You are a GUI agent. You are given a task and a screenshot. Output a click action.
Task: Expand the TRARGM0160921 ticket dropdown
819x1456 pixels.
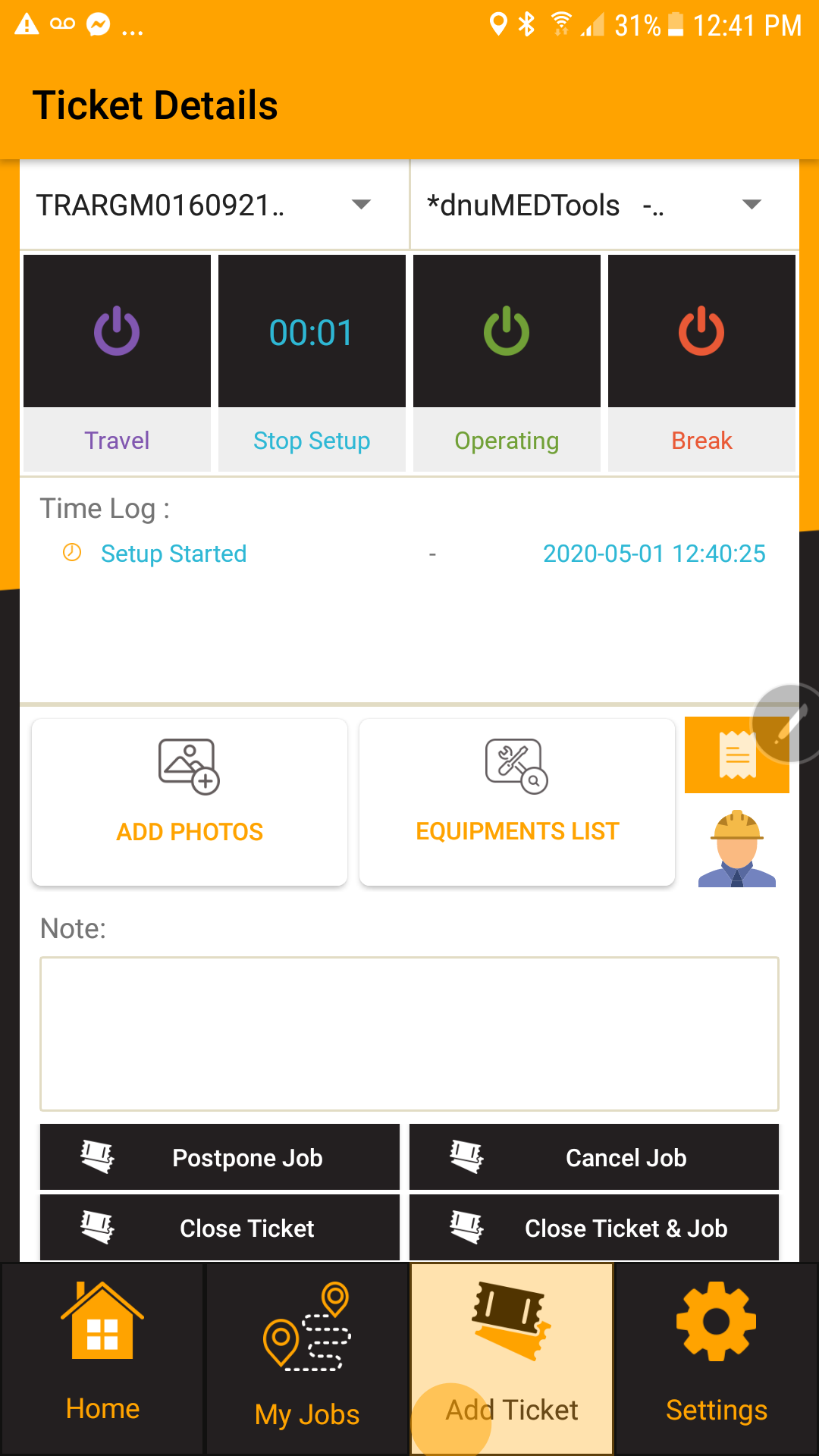[x=205, y=205]
